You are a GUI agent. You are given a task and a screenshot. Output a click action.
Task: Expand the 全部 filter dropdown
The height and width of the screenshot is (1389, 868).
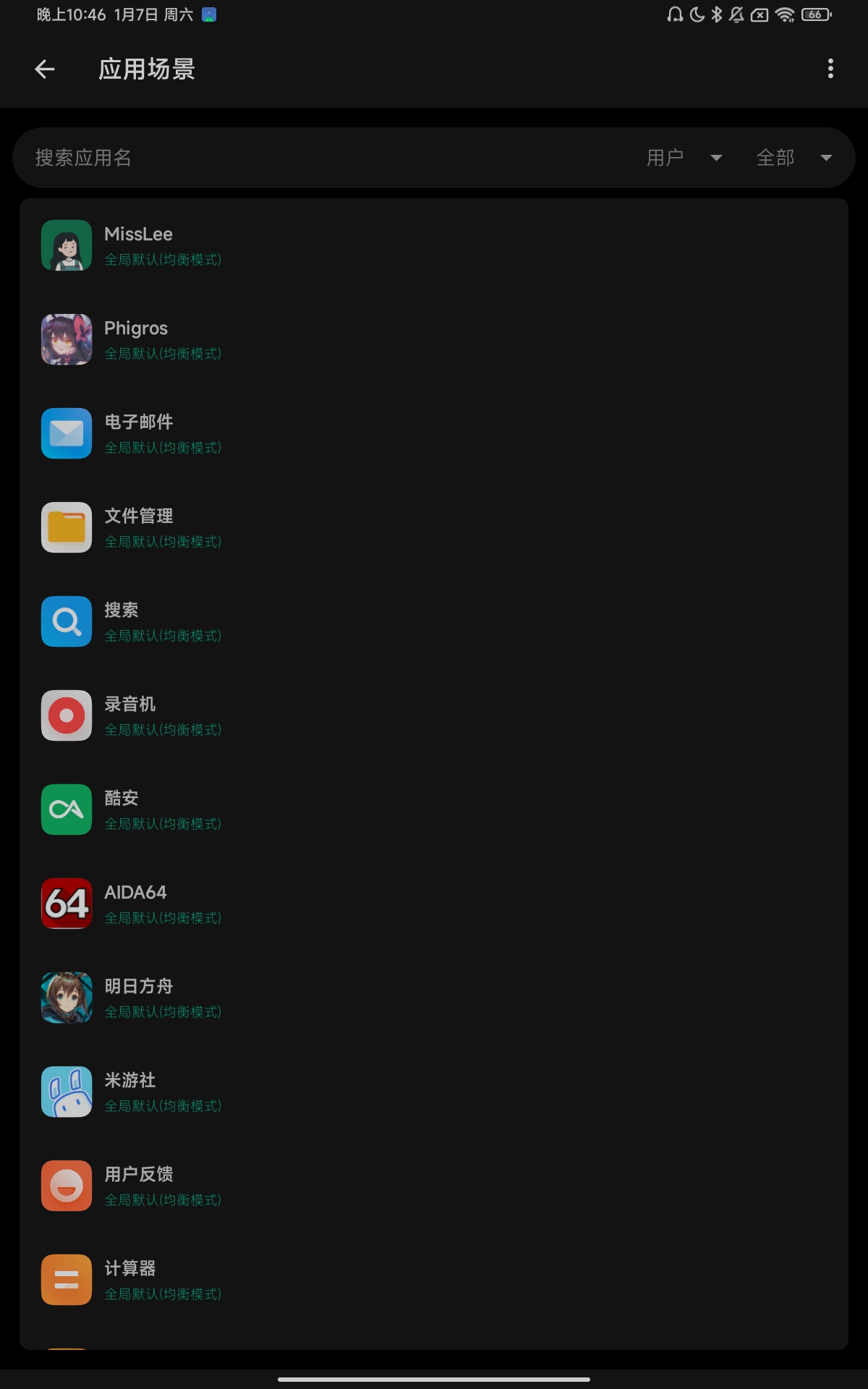coord(793,158)
